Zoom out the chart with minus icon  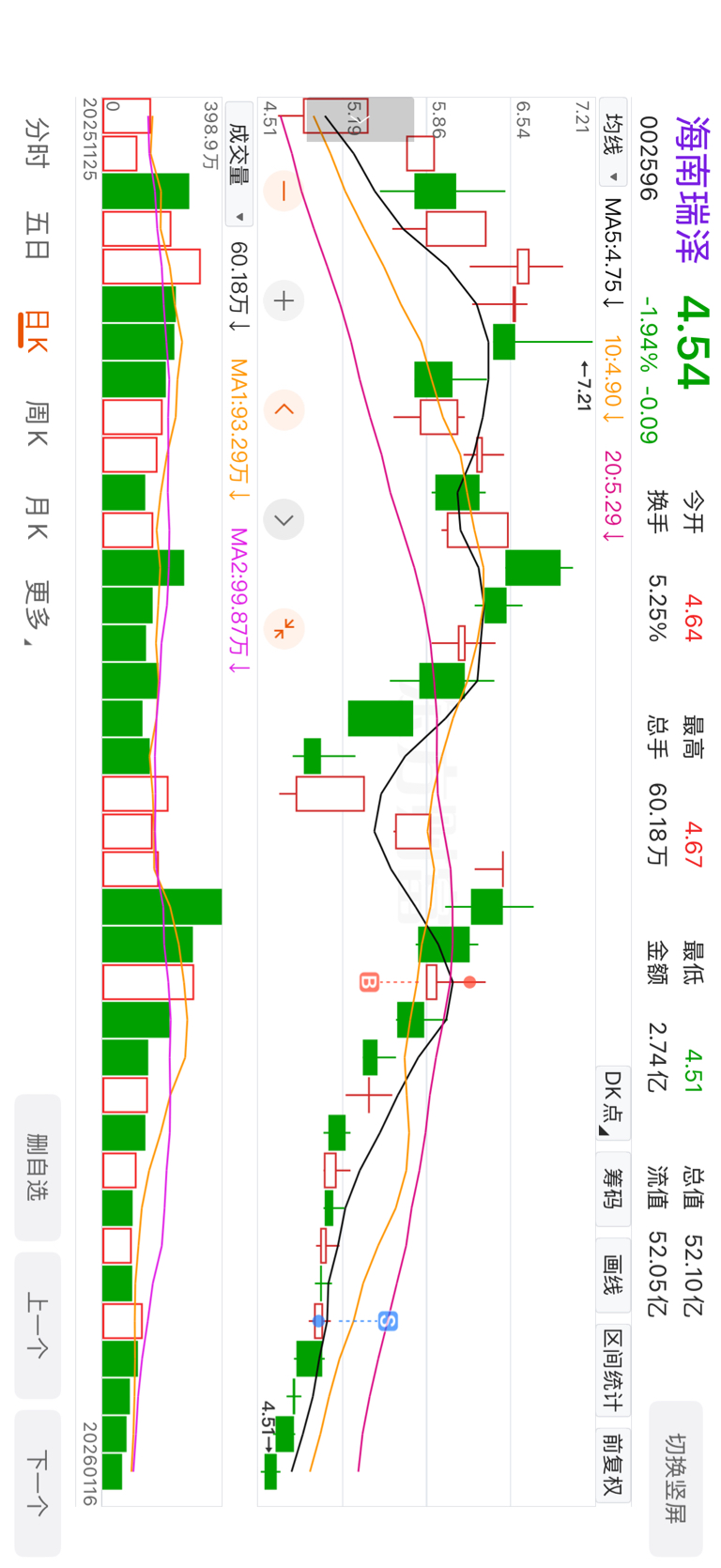(284, 192)
